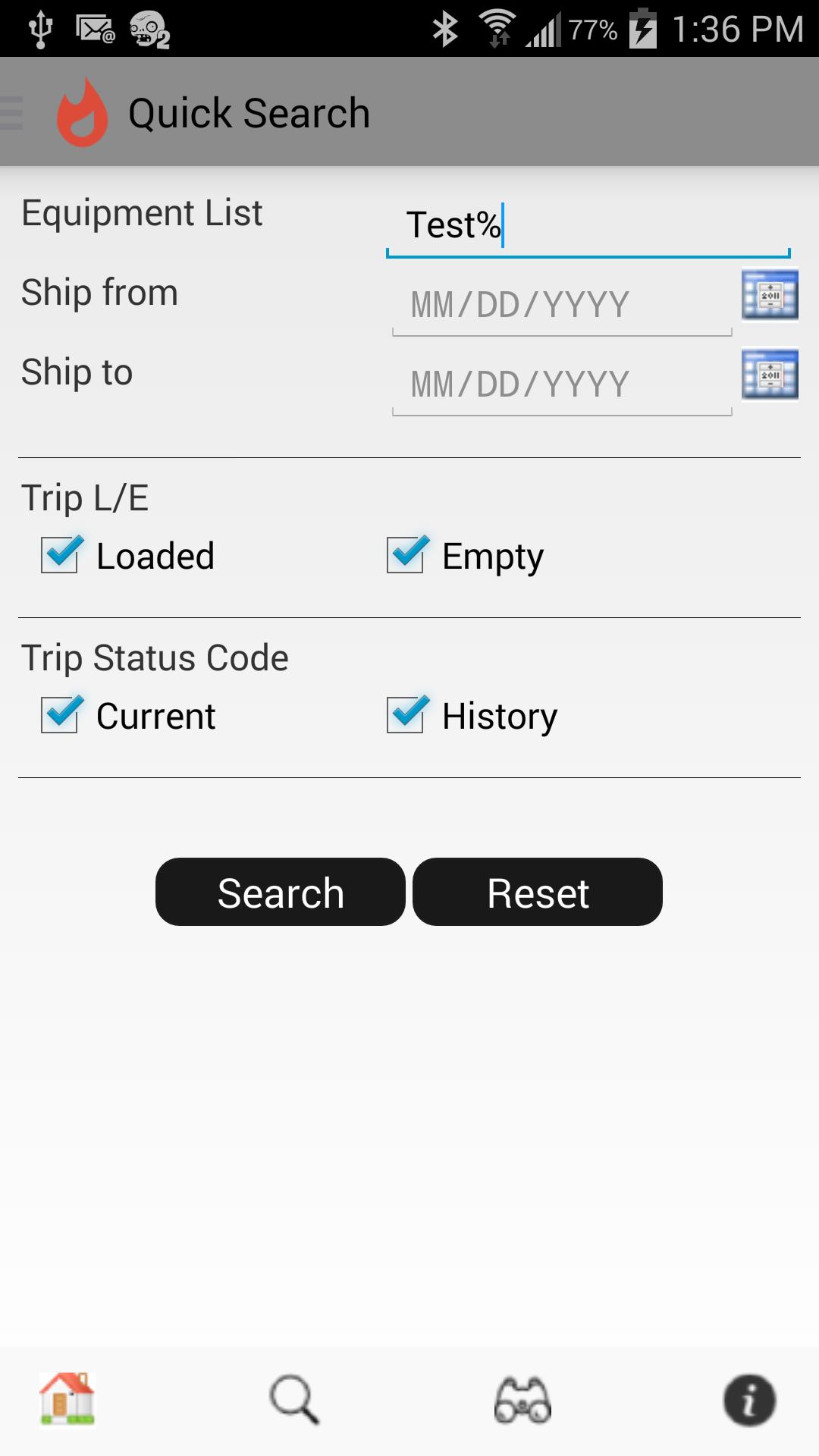Switch to the magnifier search tab
This screenshot has height=1456, width=819.
(294, 1399)
